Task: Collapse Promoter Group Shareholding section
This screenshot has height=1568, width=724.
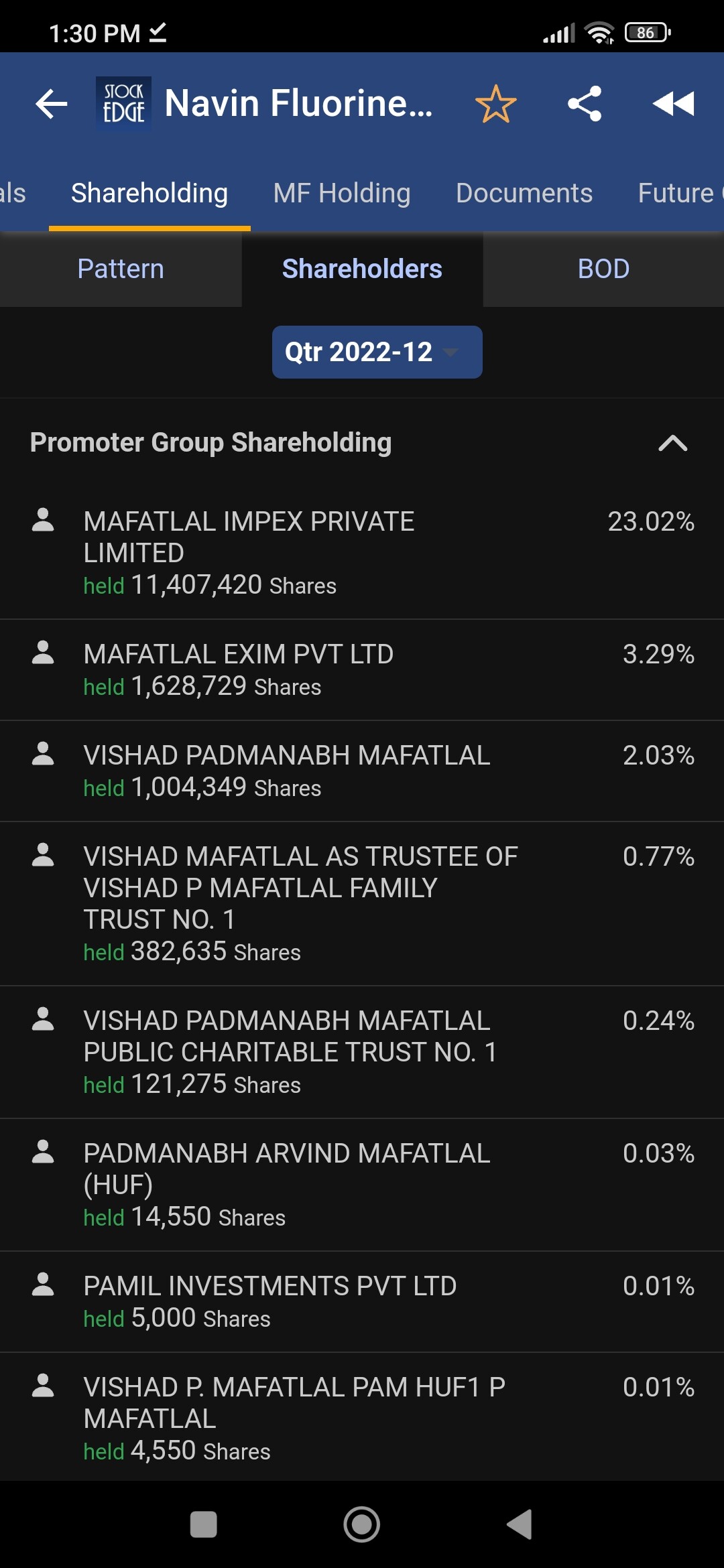Action: pyautogui.click(x=672, y=443)
